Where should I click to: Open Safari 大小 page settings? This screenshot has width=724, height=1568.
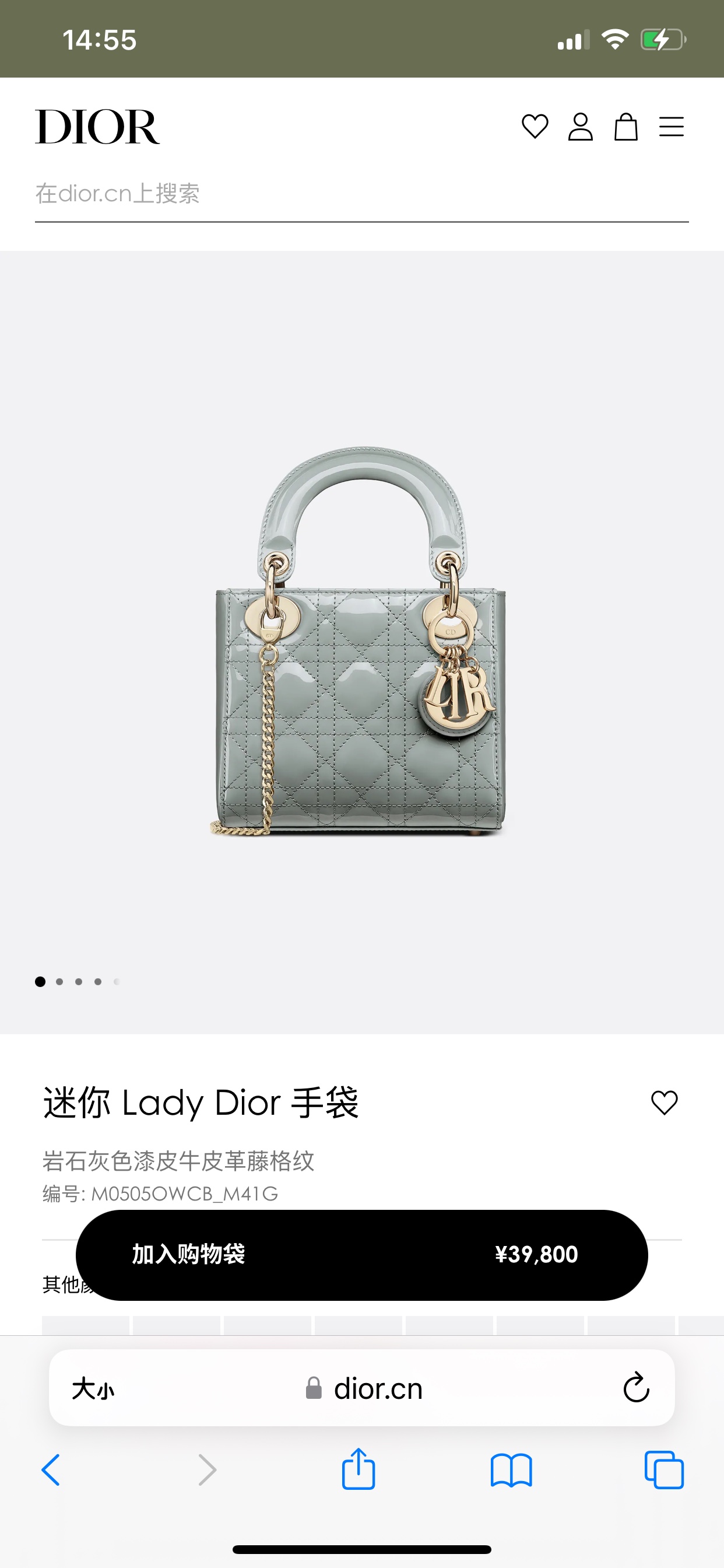pos(93,1389)
